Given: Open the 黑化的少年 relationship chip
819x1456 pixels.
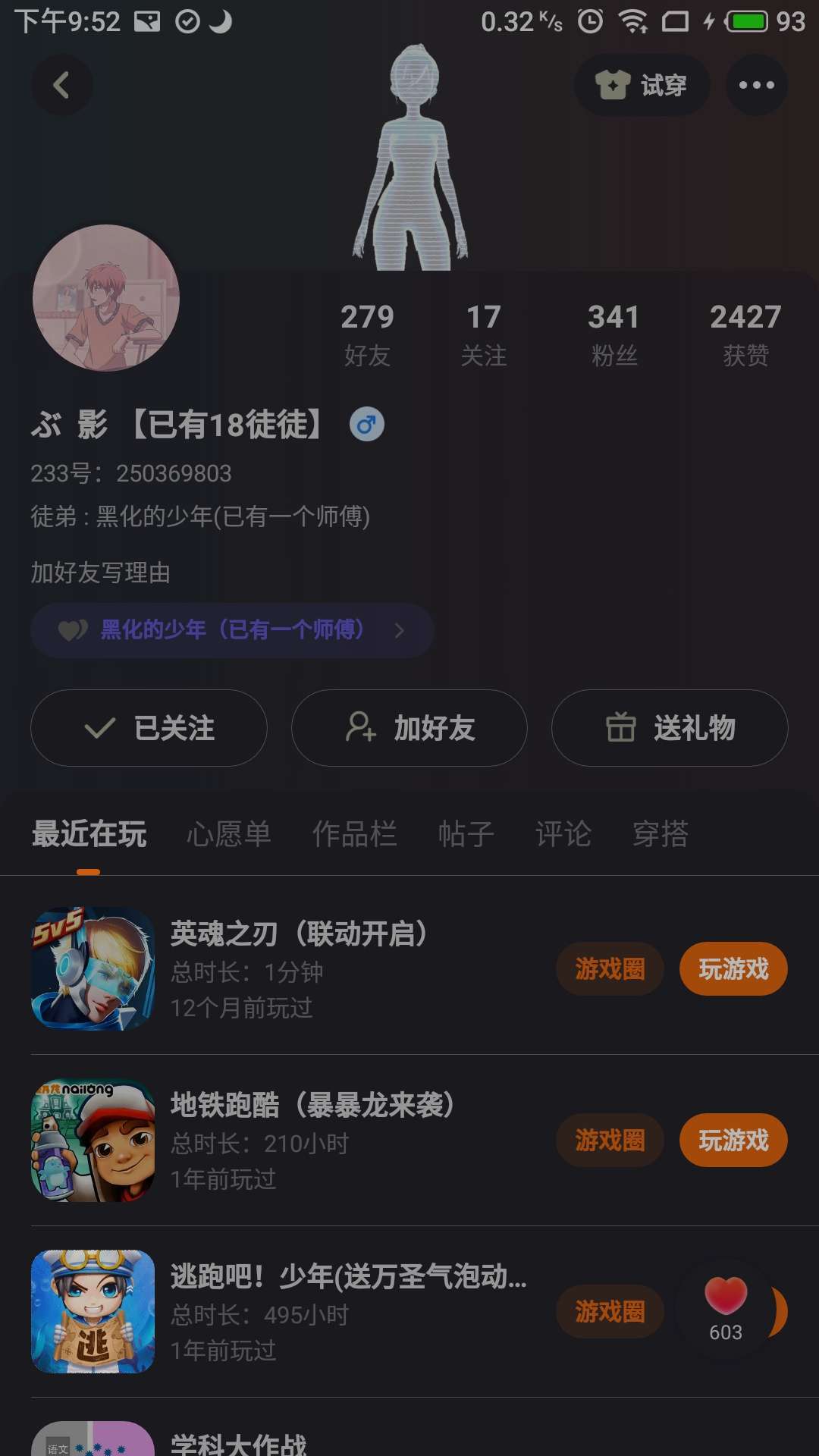Looking at the screenshot, I should tap(232, 630).
